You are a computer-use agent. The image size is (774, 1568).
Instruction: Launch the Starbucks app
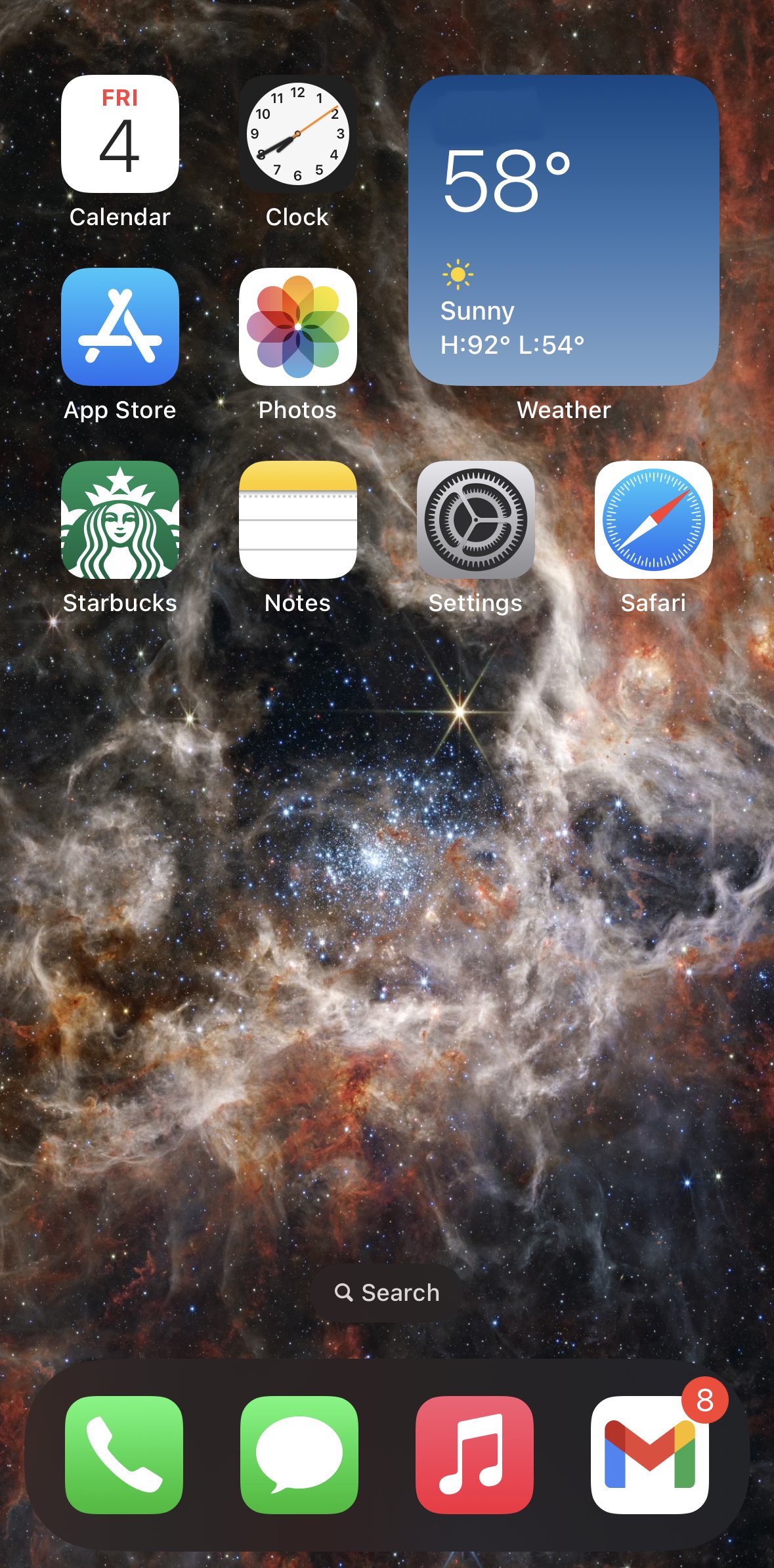pyautogui.click(x=120, y=520)
